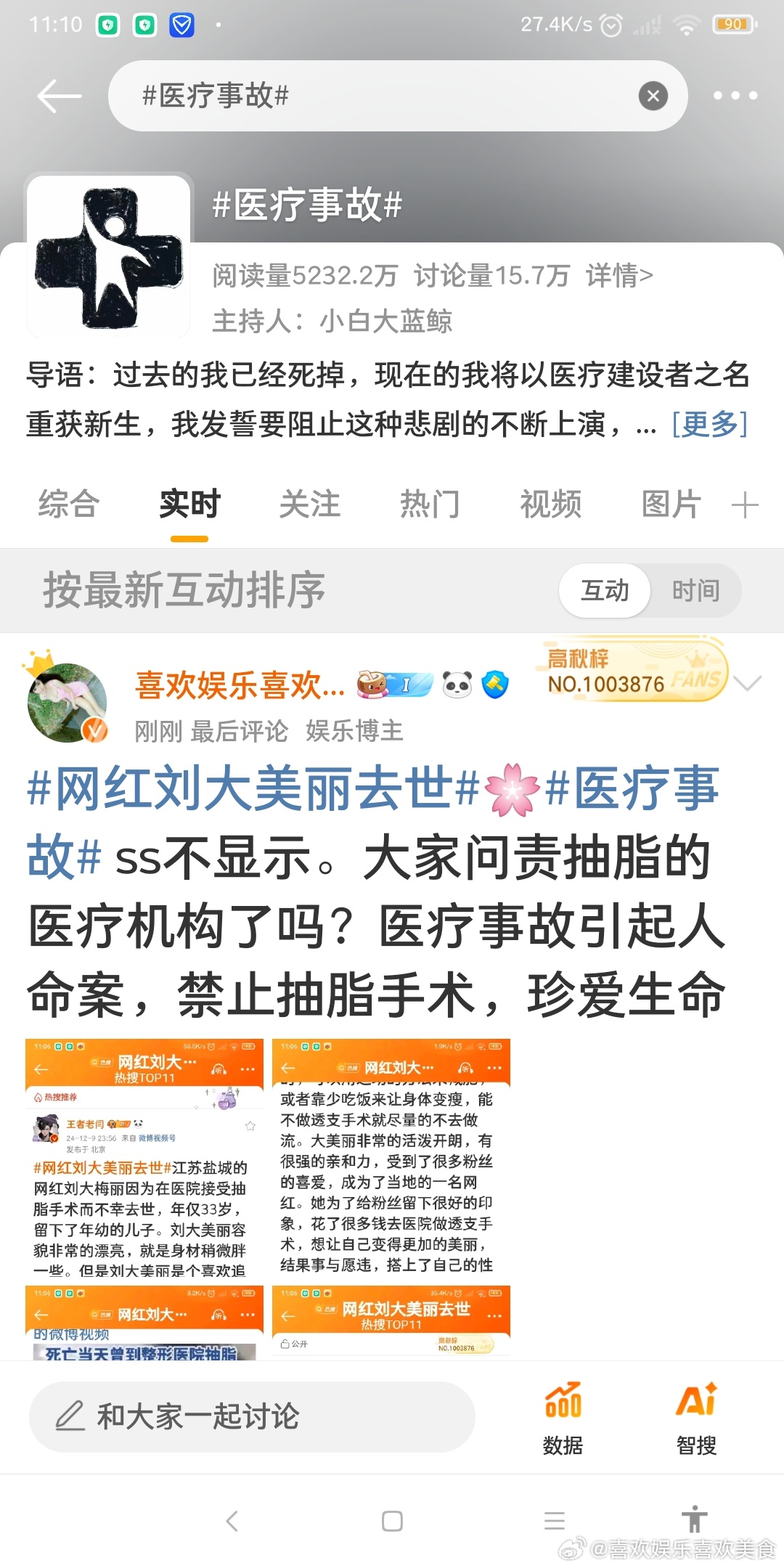
Task: Go back using the top arrow
Action: tap(59, 96)
